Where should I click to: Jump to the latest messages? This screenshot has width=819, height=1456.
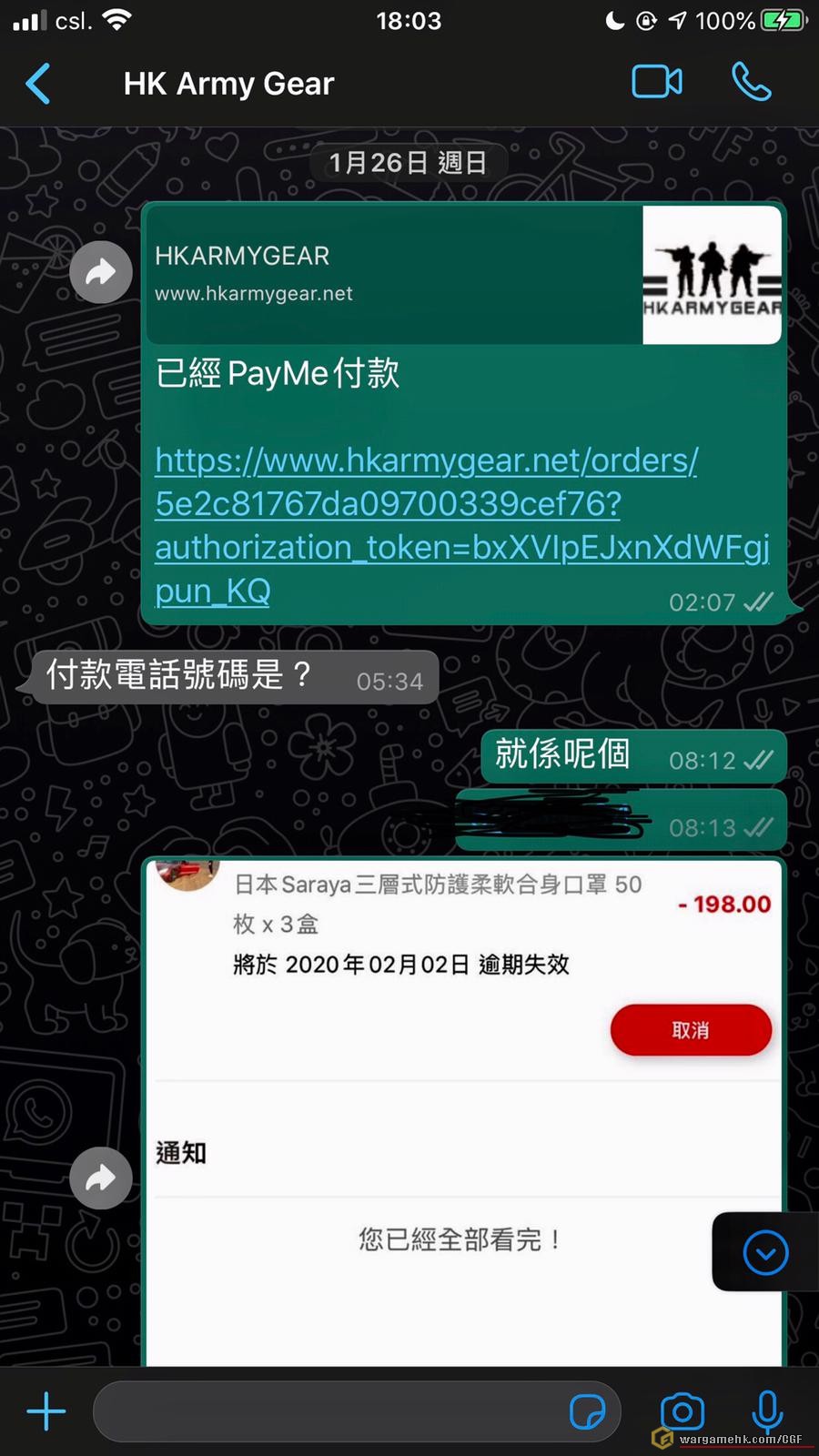coord(765,1253)
